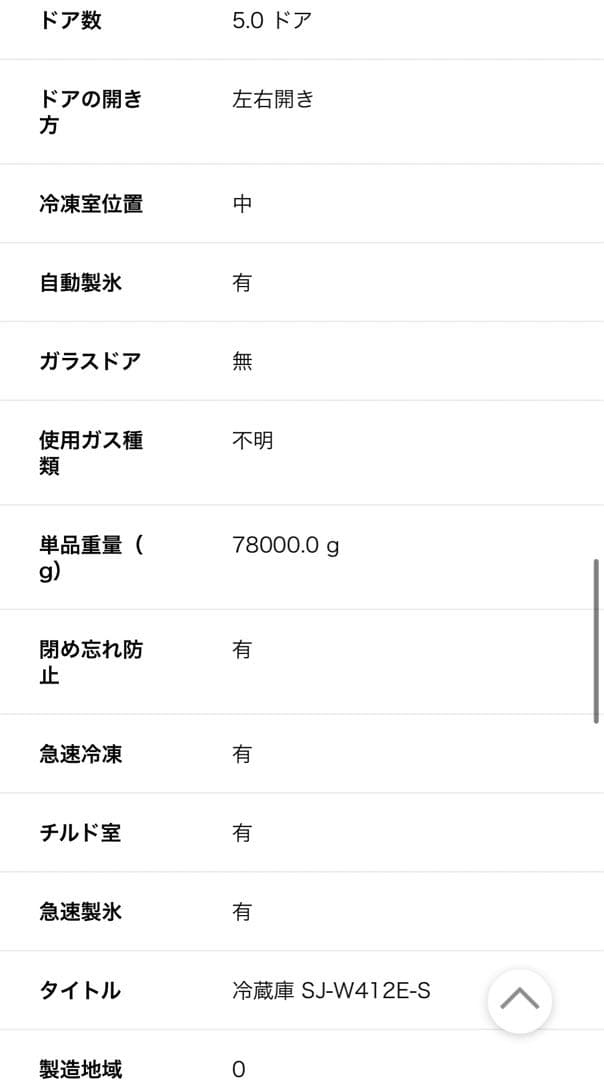
Task: Tap the scroll-to-top arrow button
Action: 519,1000
